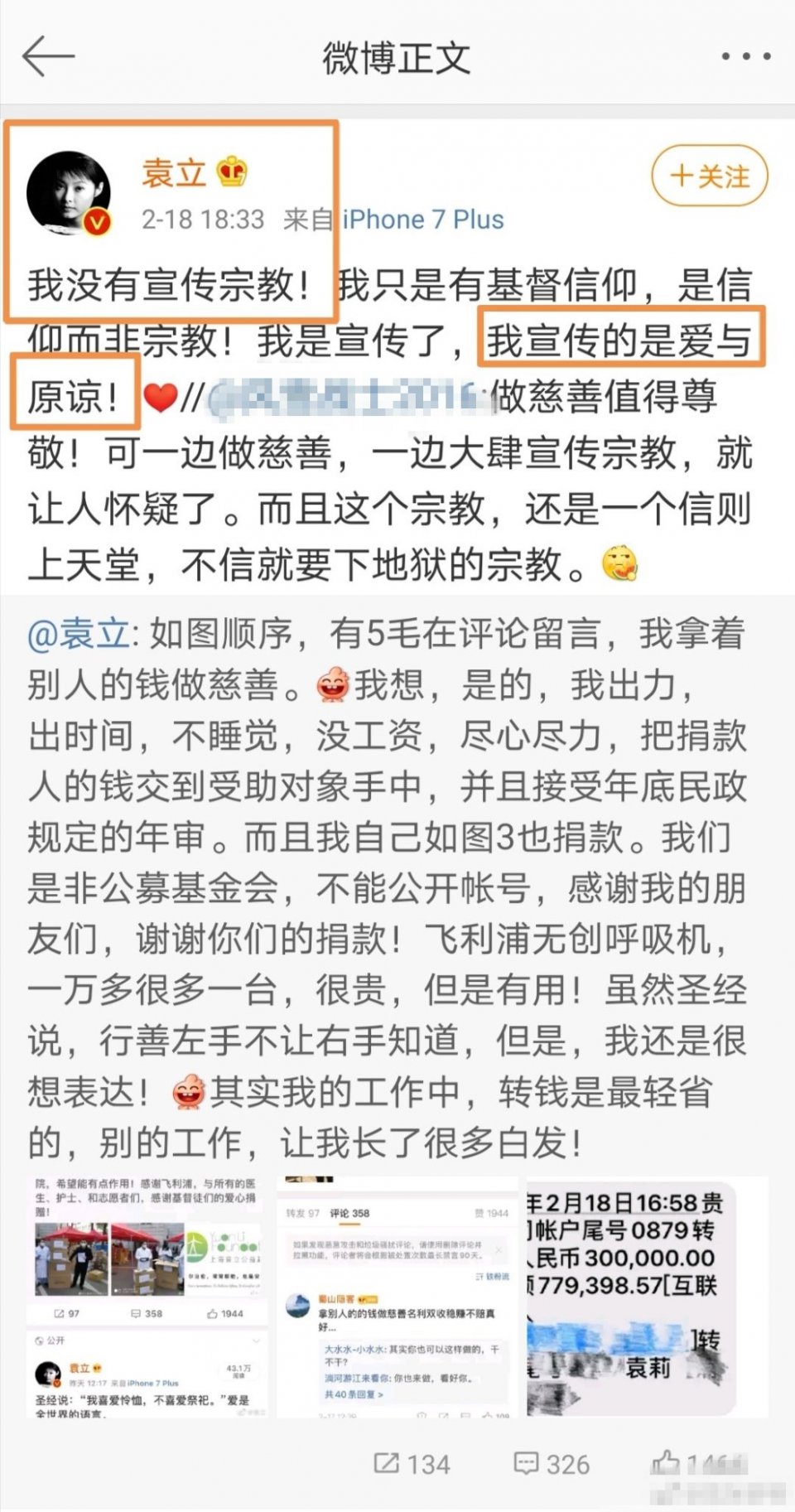Viewport: 795px width, 1512px height.
Task: Open the three-dot overflow menu
Action: [746, 57]
